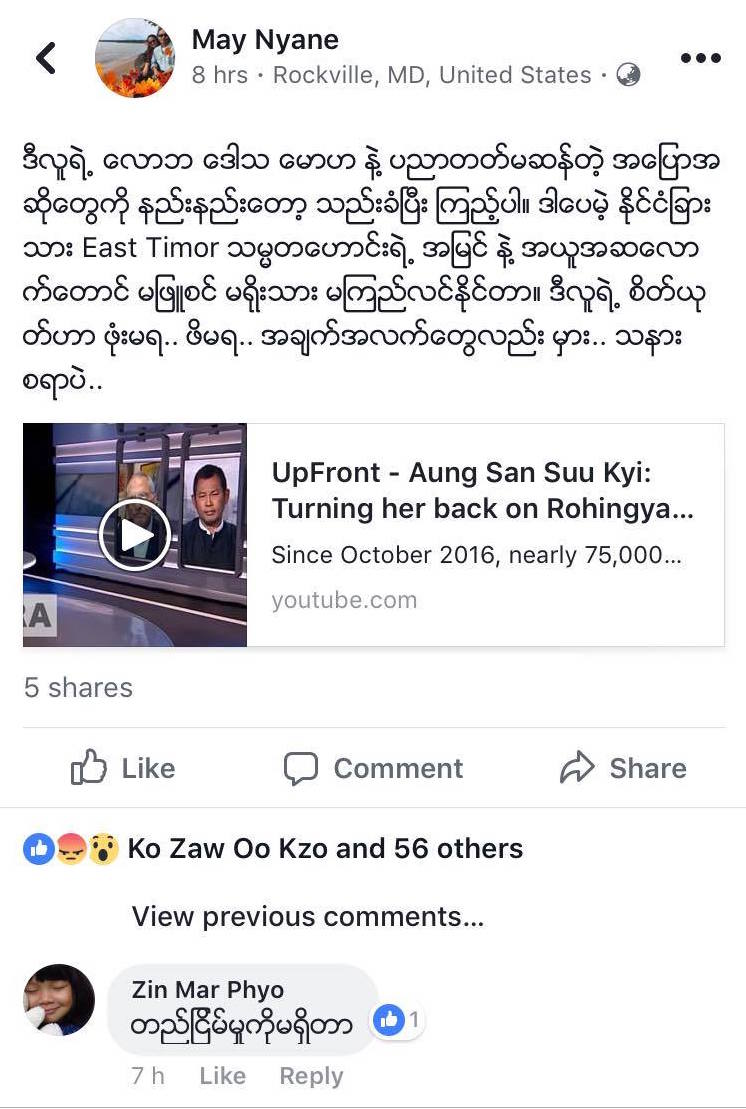Open May Nyane's profile picture

[x=135, y=58]
